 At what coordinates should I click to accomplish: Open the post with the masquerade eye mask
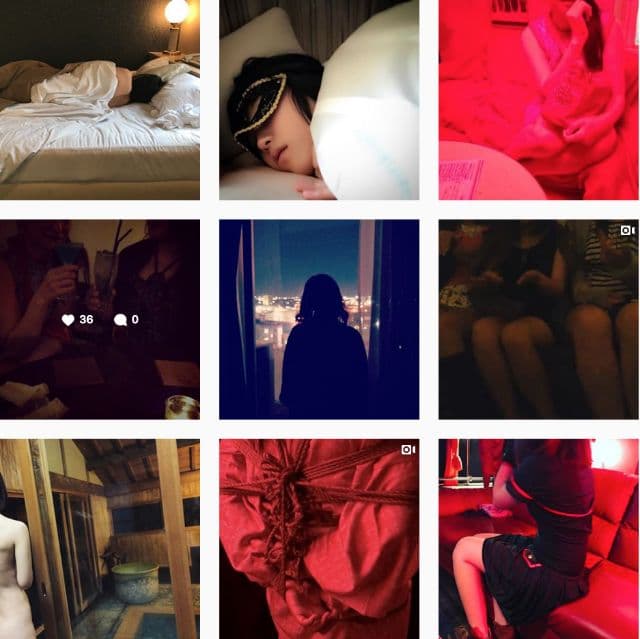(x=319, y=100)
